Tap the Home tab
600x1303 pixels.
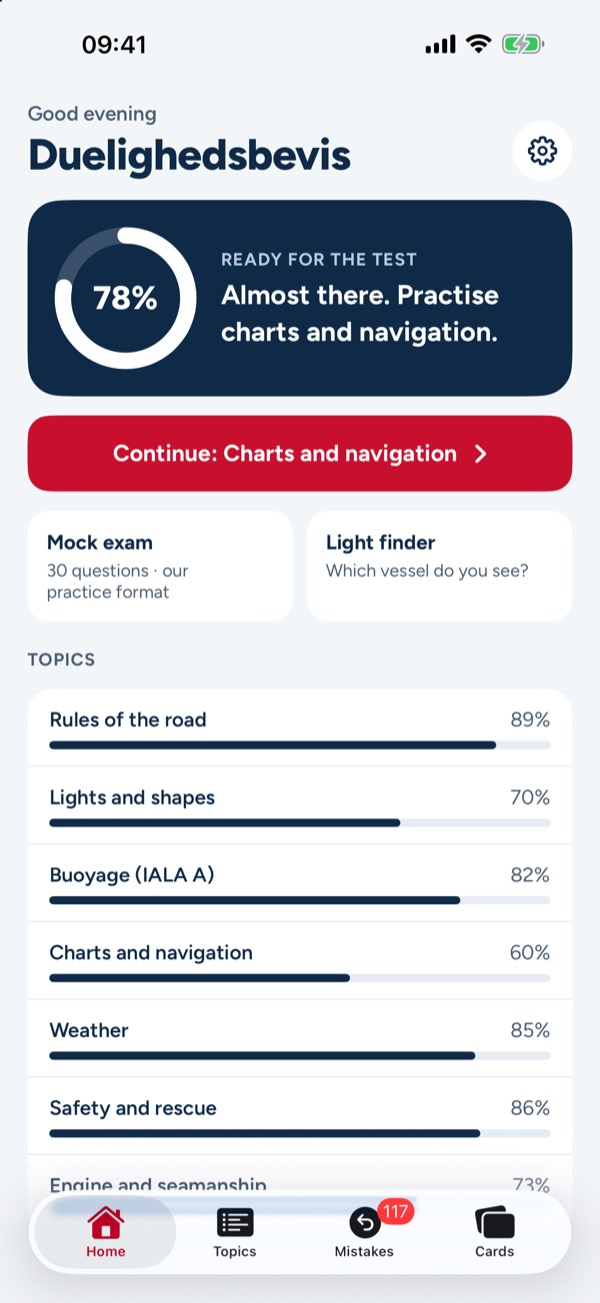tap(105, 1232)
